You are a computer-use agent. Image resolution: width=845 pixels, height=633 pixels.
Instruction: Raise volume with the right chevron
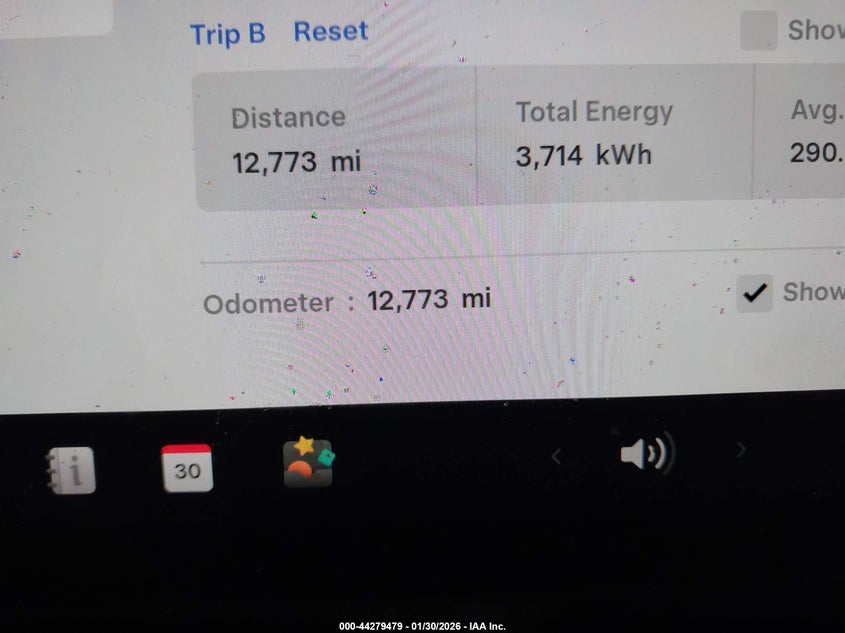[x=741, y=450]
